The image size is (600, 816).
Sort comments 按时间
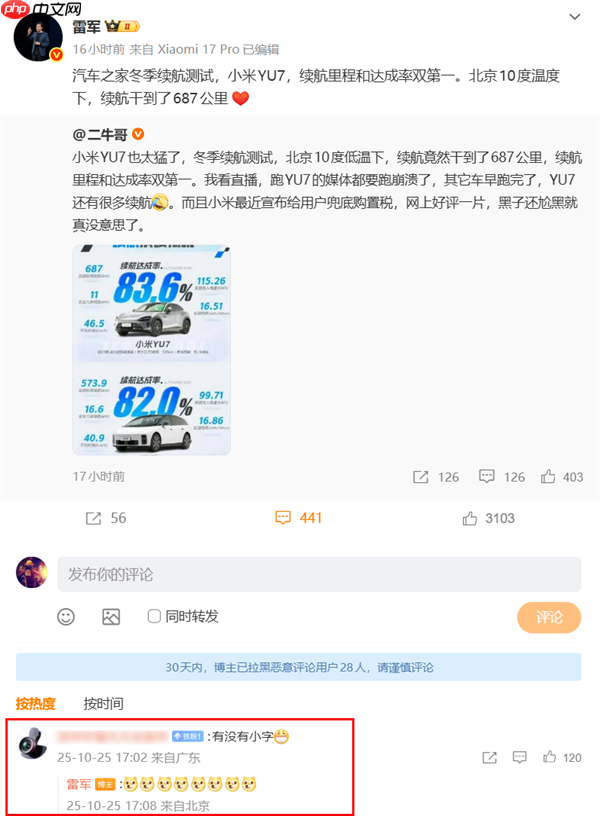(104, 704)
